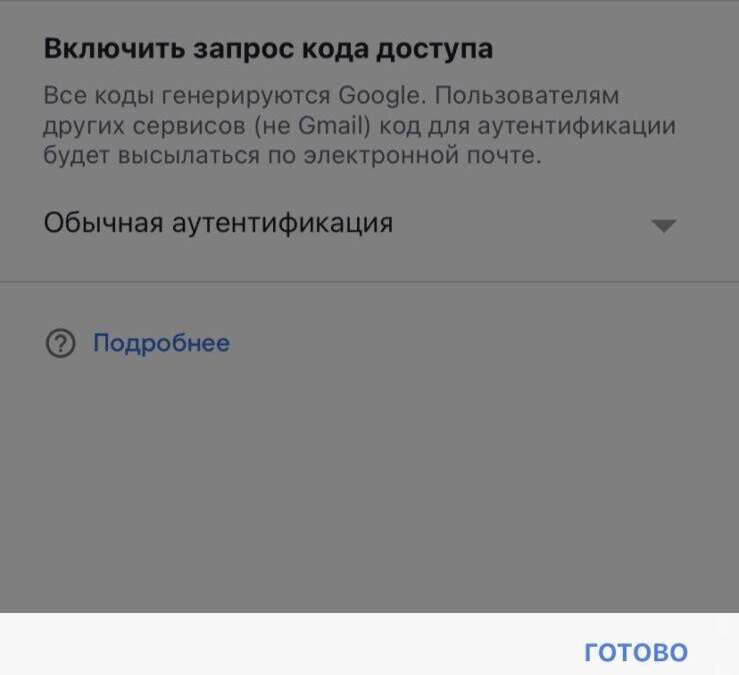Tap the ГОТОВО button

click(x=636, y=653)
